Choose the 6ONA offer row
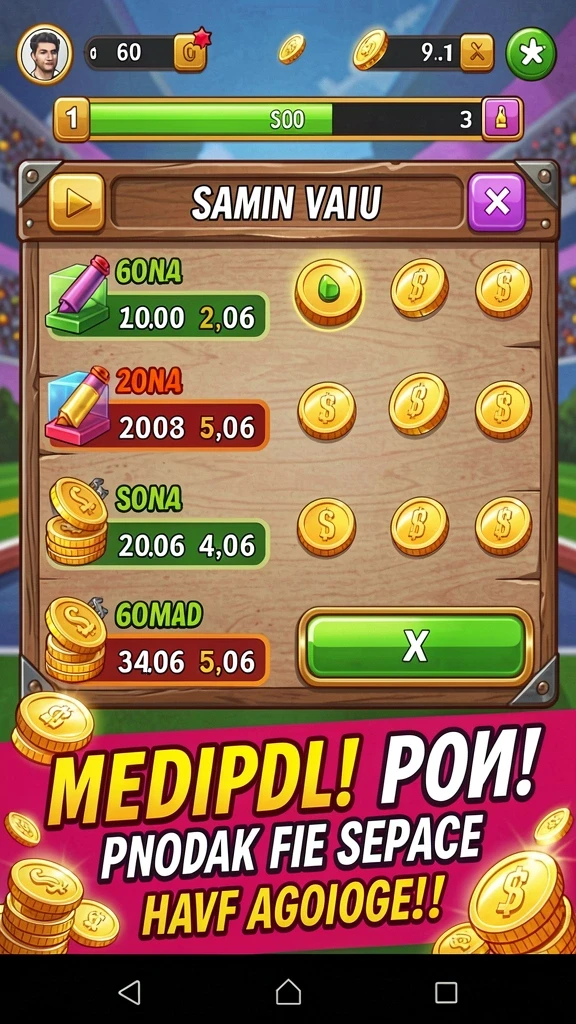576x1024 pixels. coord(157,298)
